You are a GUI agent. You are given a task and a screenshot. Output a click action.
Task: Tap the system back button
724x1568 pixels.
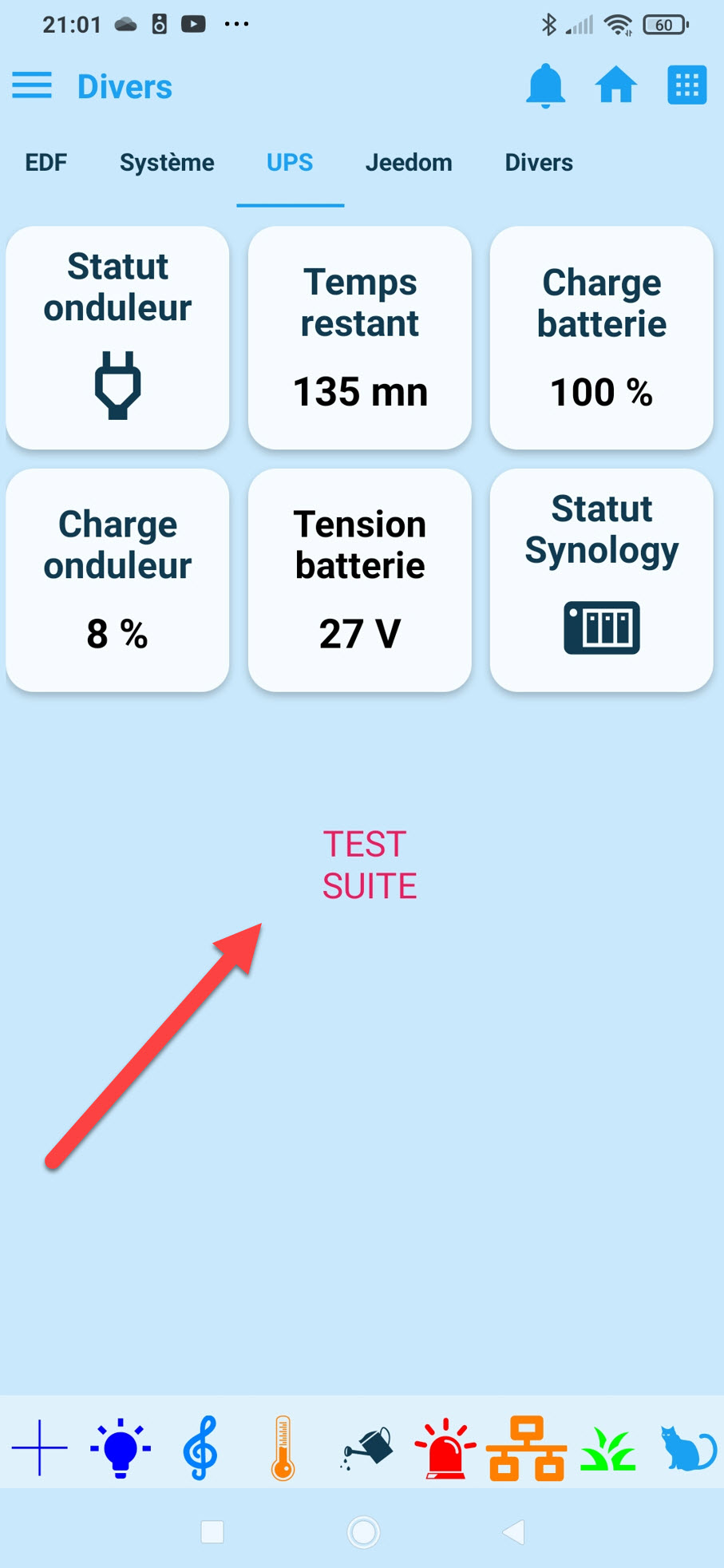coord(513,1532)
